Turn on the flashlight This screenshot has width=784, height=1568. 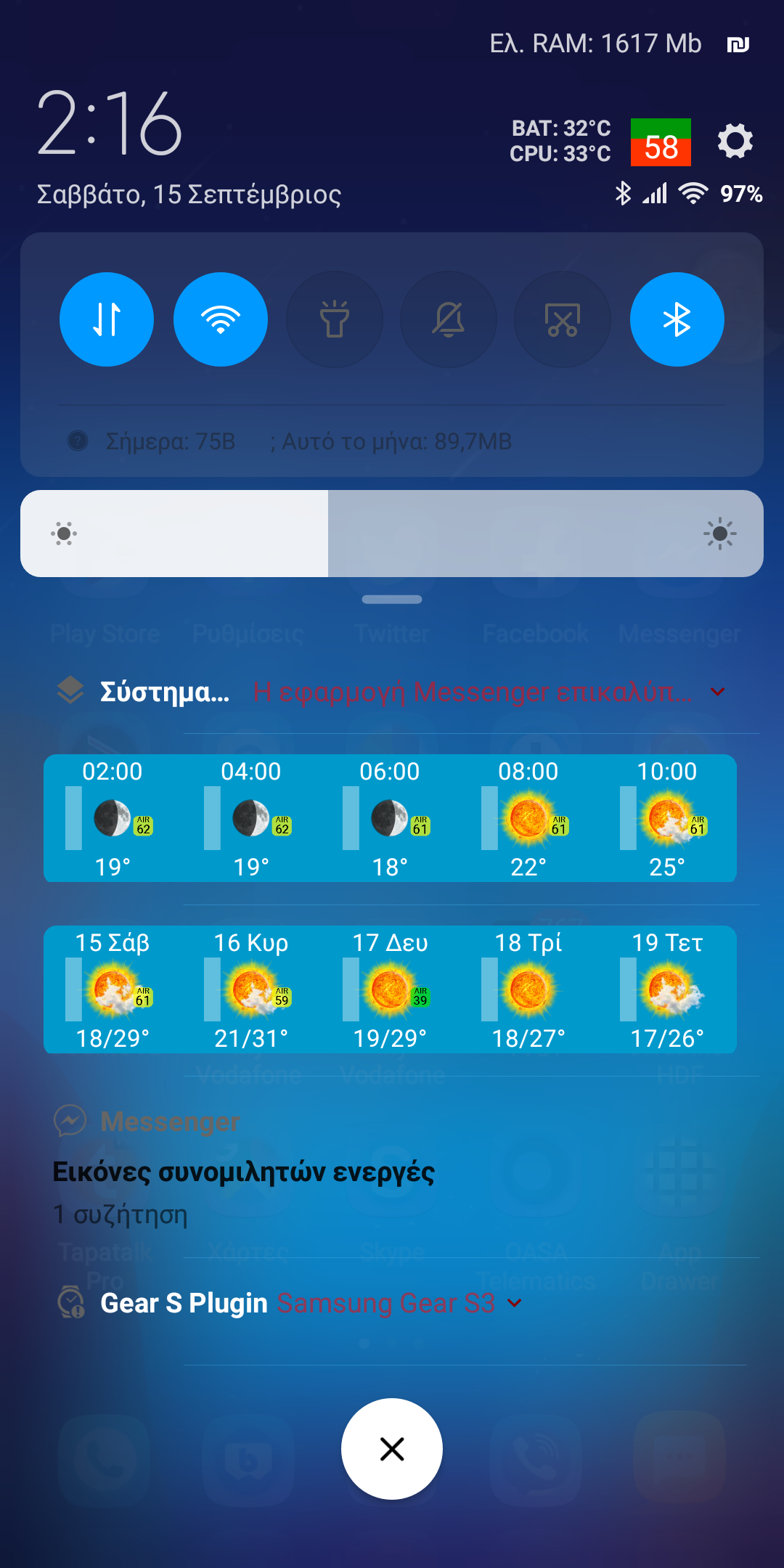point(335,319)
